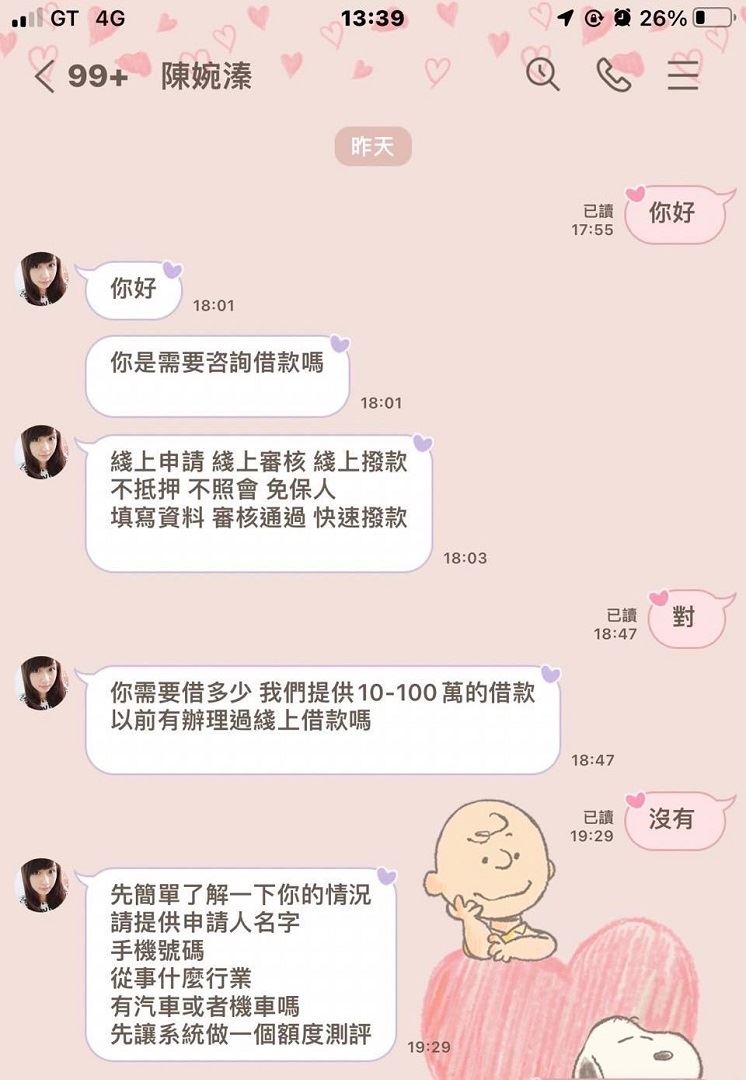746x1080 pixels.
Task: Search within this chat
Action: pos(543,75)
